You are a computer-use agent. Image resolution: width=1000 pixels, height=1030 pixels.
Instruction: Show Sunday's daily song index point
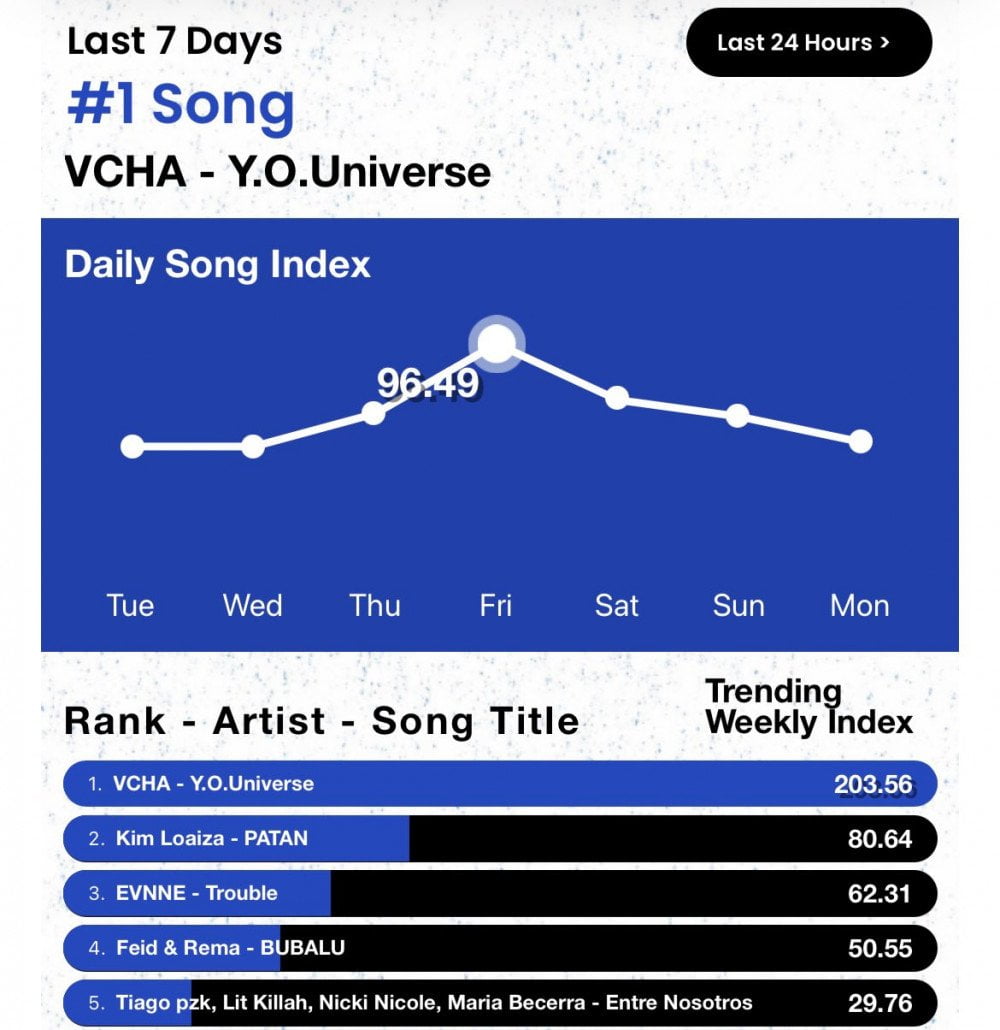coord(737,416)
